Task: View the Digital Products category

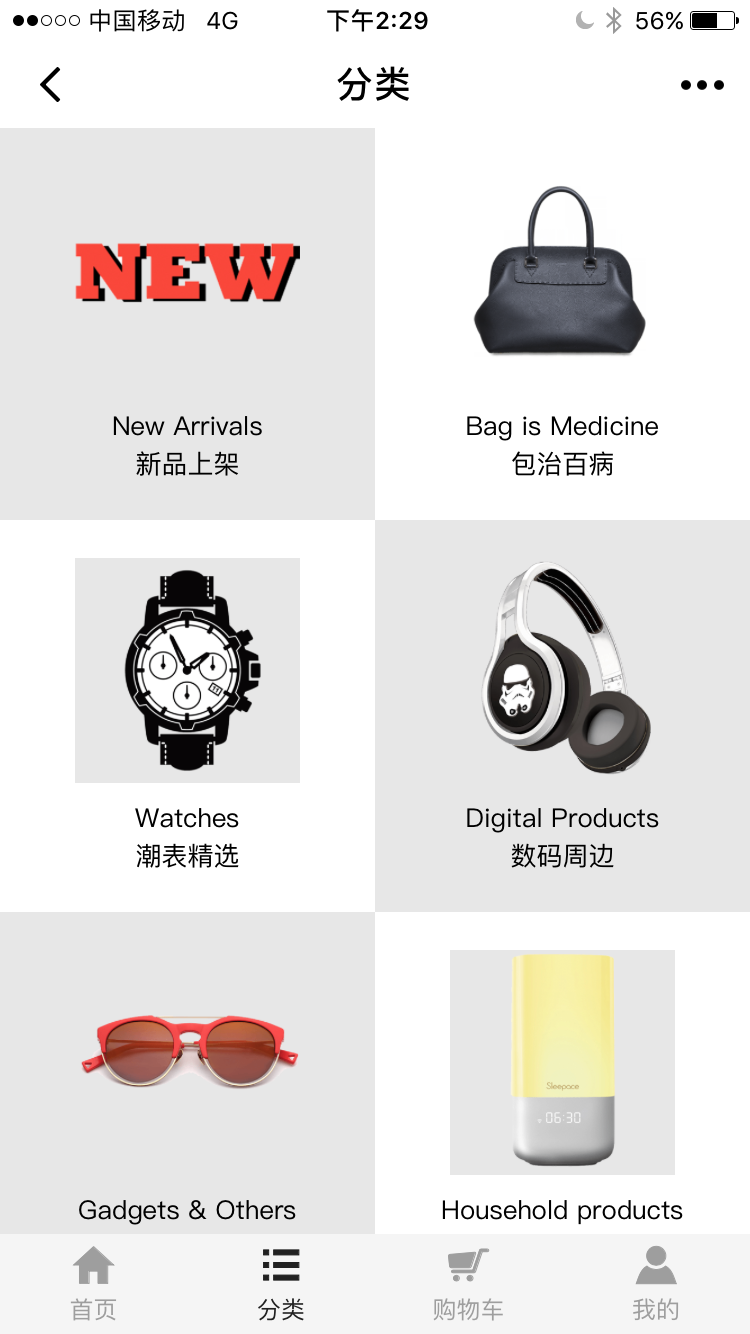Action: pos(562,715)
